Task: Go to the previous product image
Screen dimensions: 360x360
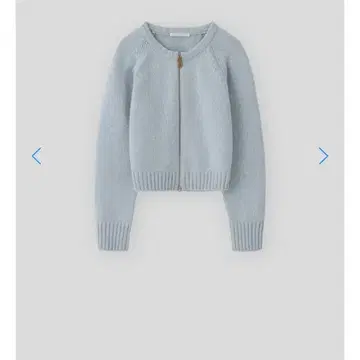Action: point(37,156)
